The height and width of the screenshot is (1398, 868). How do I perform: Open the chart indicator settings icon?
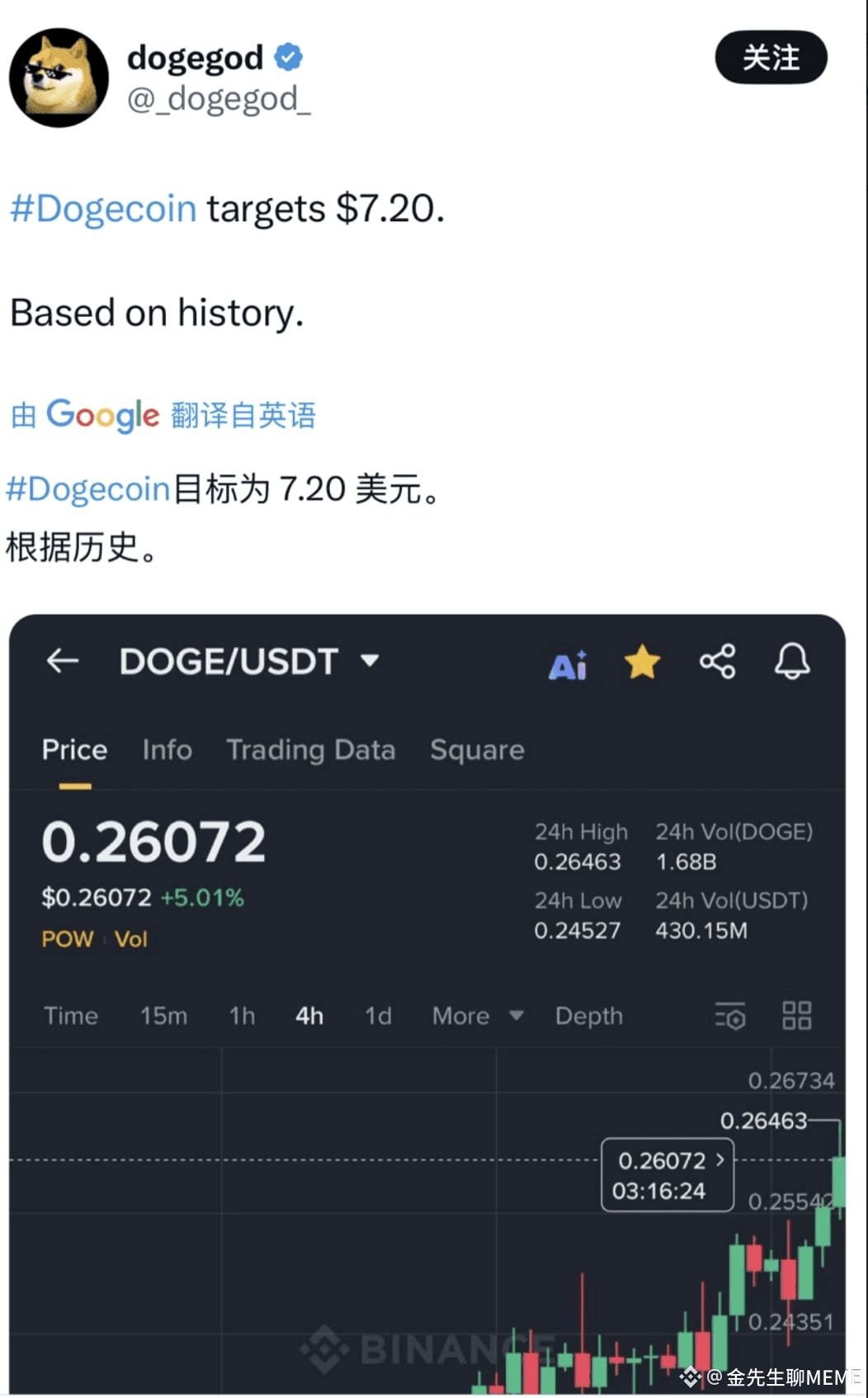coord(730,1017)
